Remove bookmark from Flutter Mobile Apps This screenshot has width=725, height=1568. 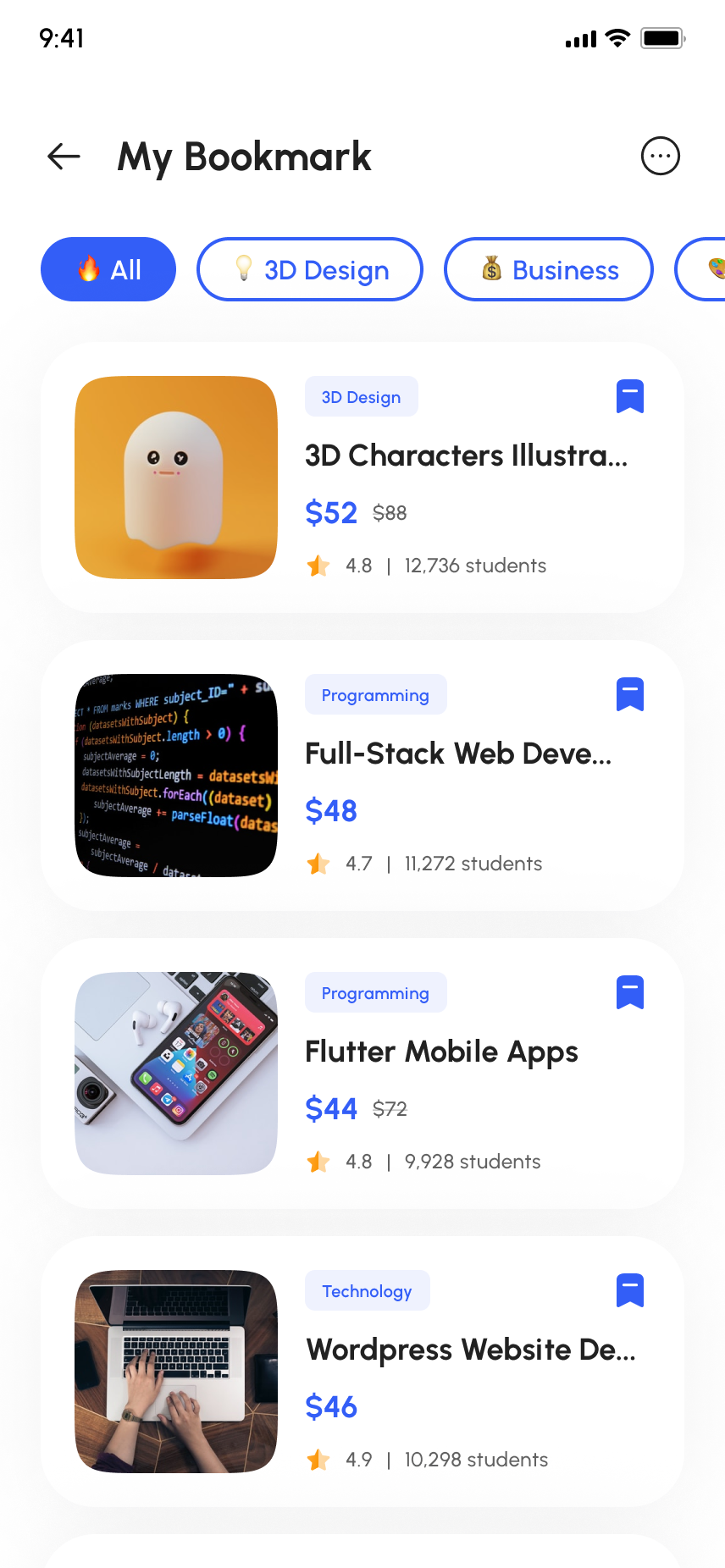click(630, 992)
